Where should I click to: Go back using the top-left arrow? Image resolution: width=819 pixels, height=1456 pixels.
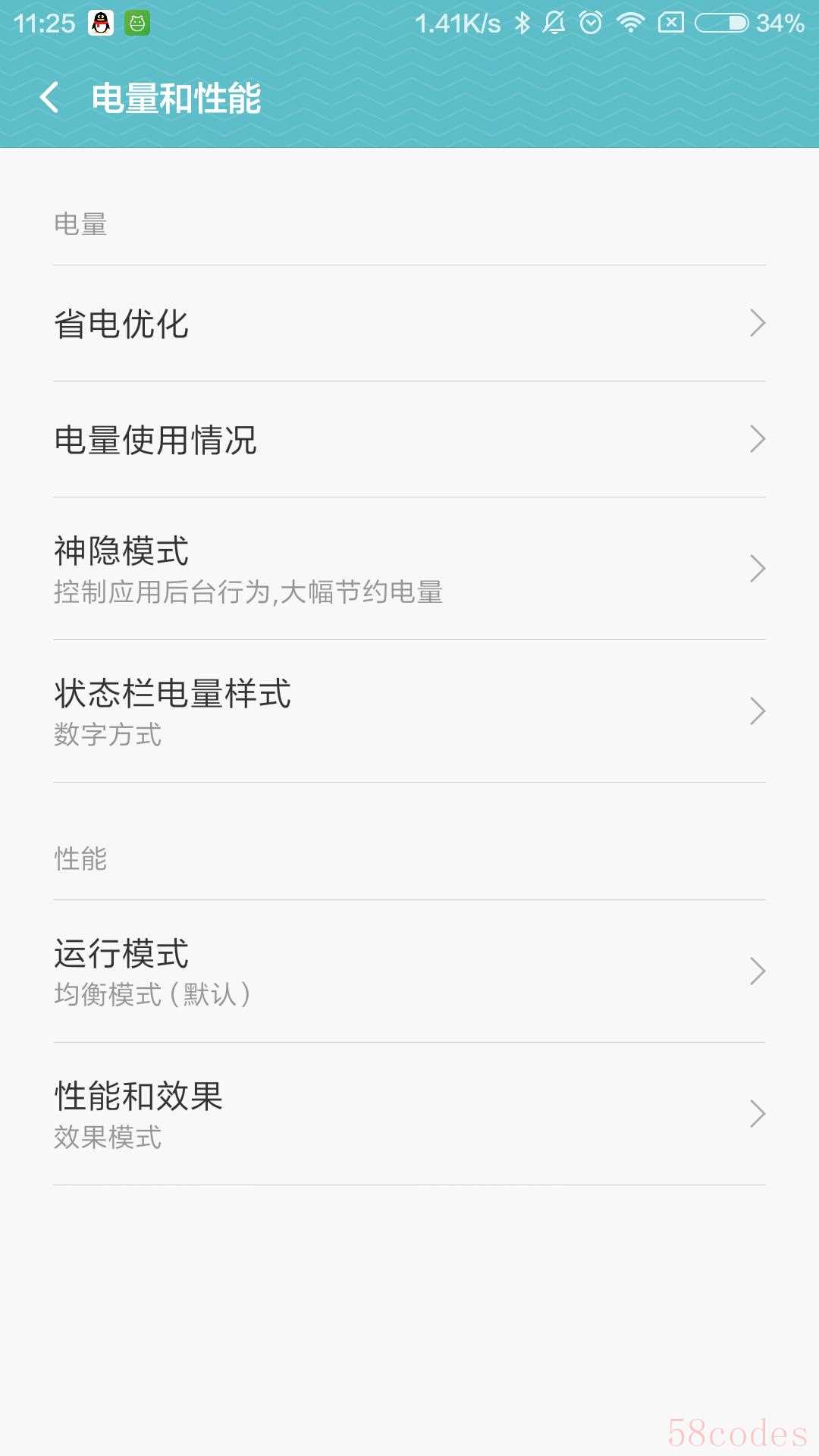49,98
